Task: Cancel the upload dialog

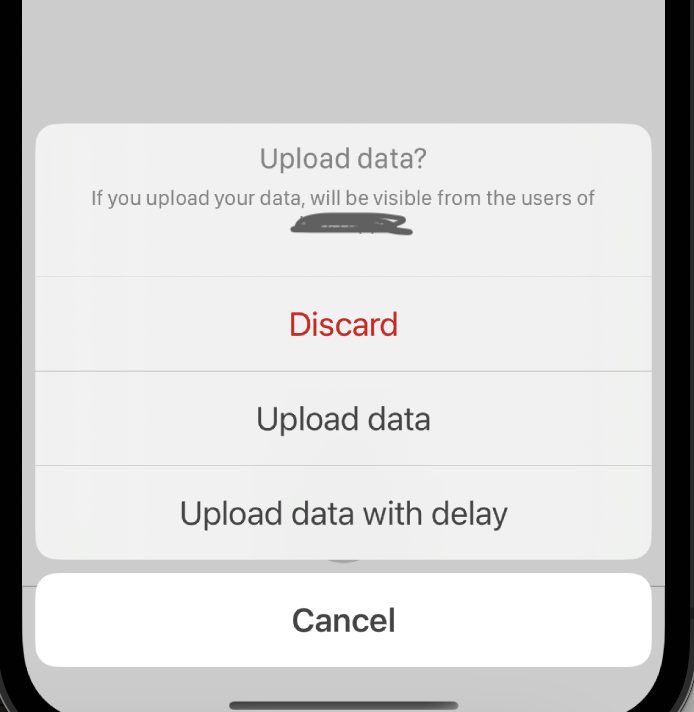Action: pyautogui.click(x=343, y=620)
